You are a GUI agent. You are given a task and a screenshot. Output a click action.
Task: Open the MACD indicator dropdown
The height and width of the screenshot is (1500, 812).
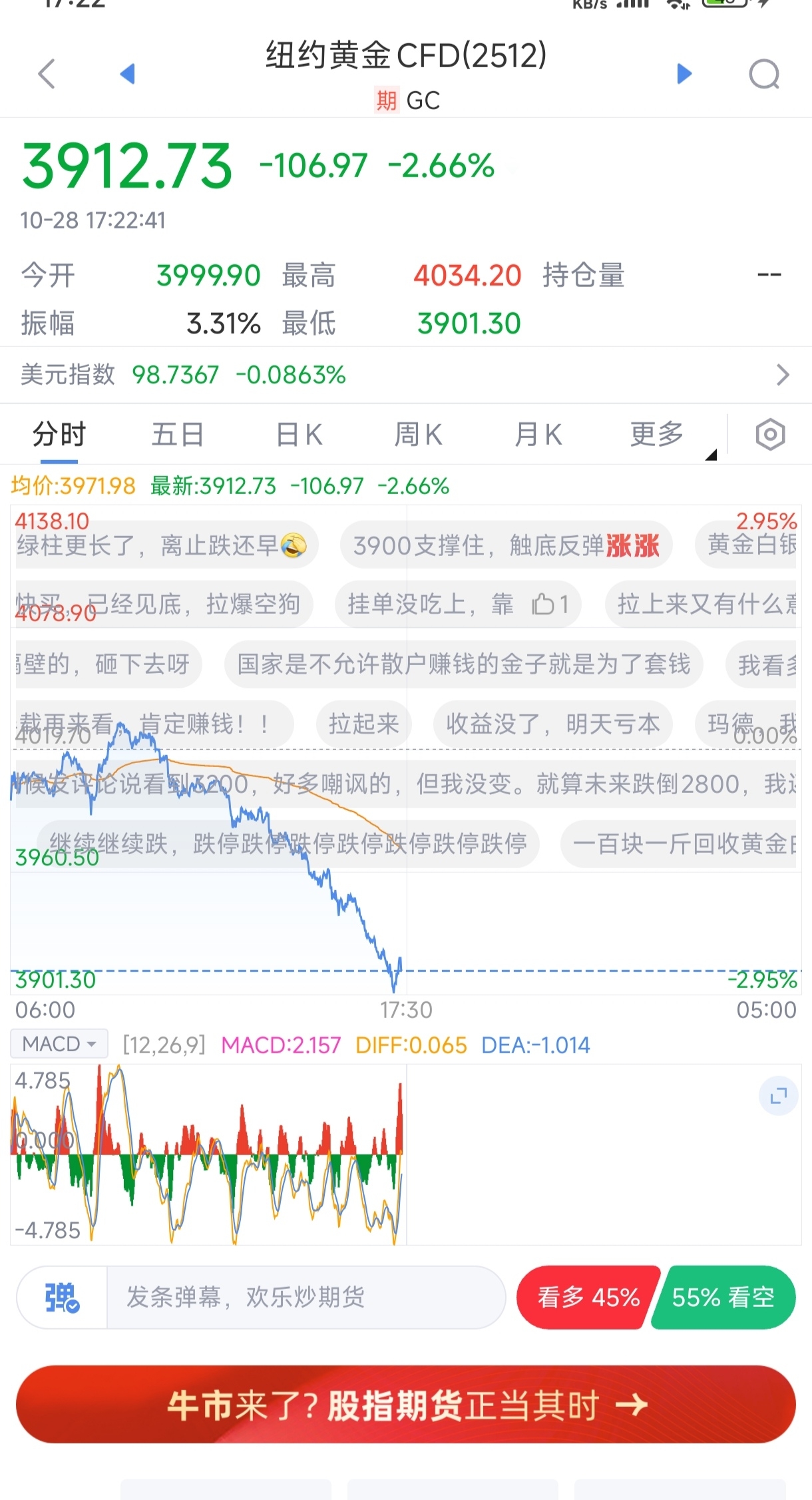(x=59, y=1044)
